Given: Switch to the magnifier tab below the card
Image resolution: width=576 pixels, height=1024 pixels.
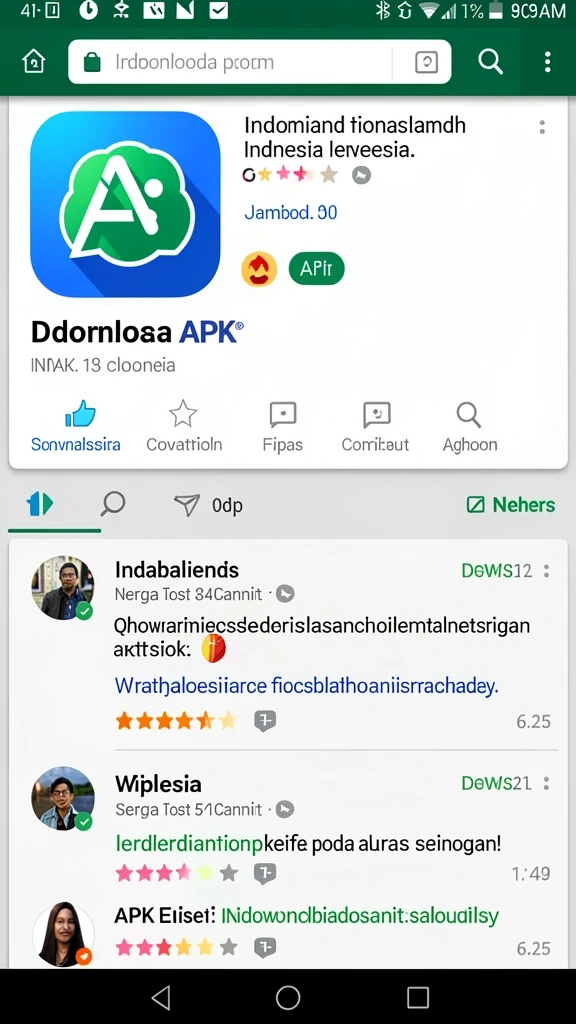Looking at the screenshot, I should pos(113,504).
